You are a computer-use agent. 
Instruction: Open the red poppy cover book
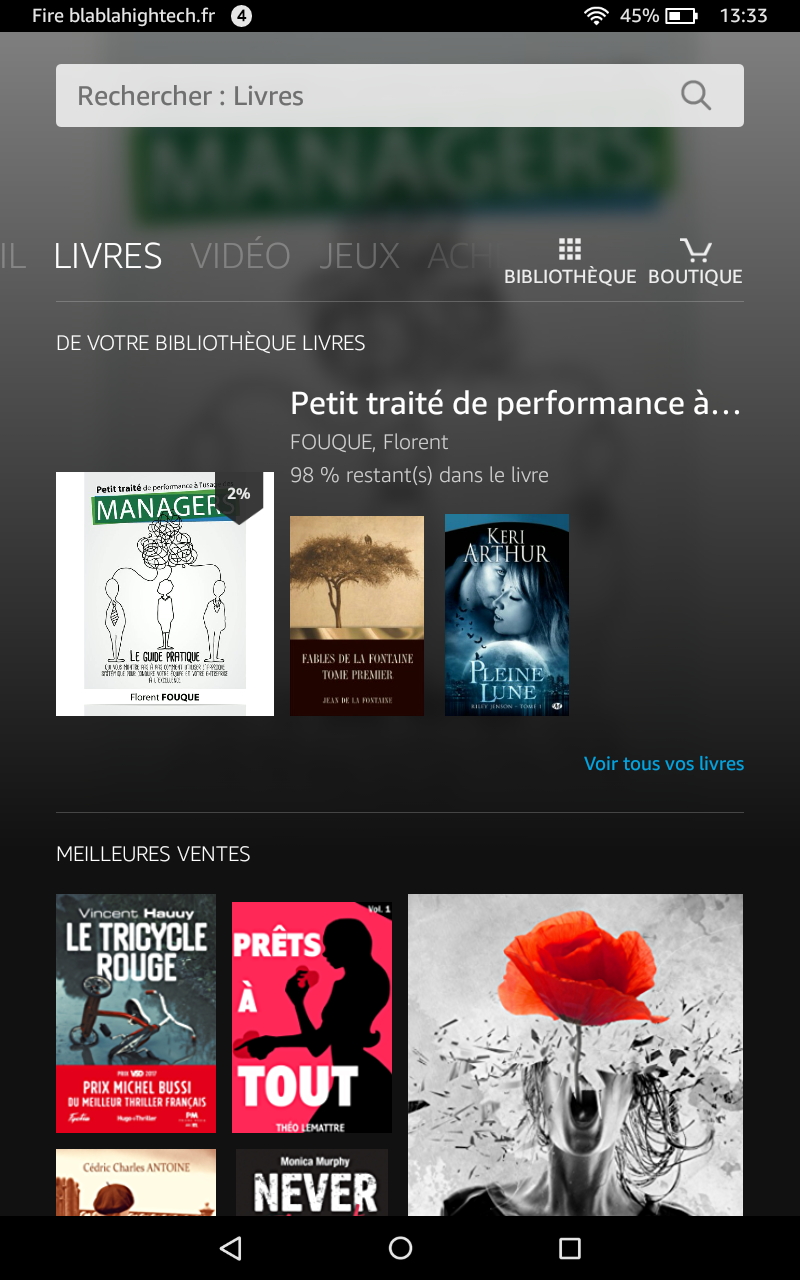tap(575, 1054)
